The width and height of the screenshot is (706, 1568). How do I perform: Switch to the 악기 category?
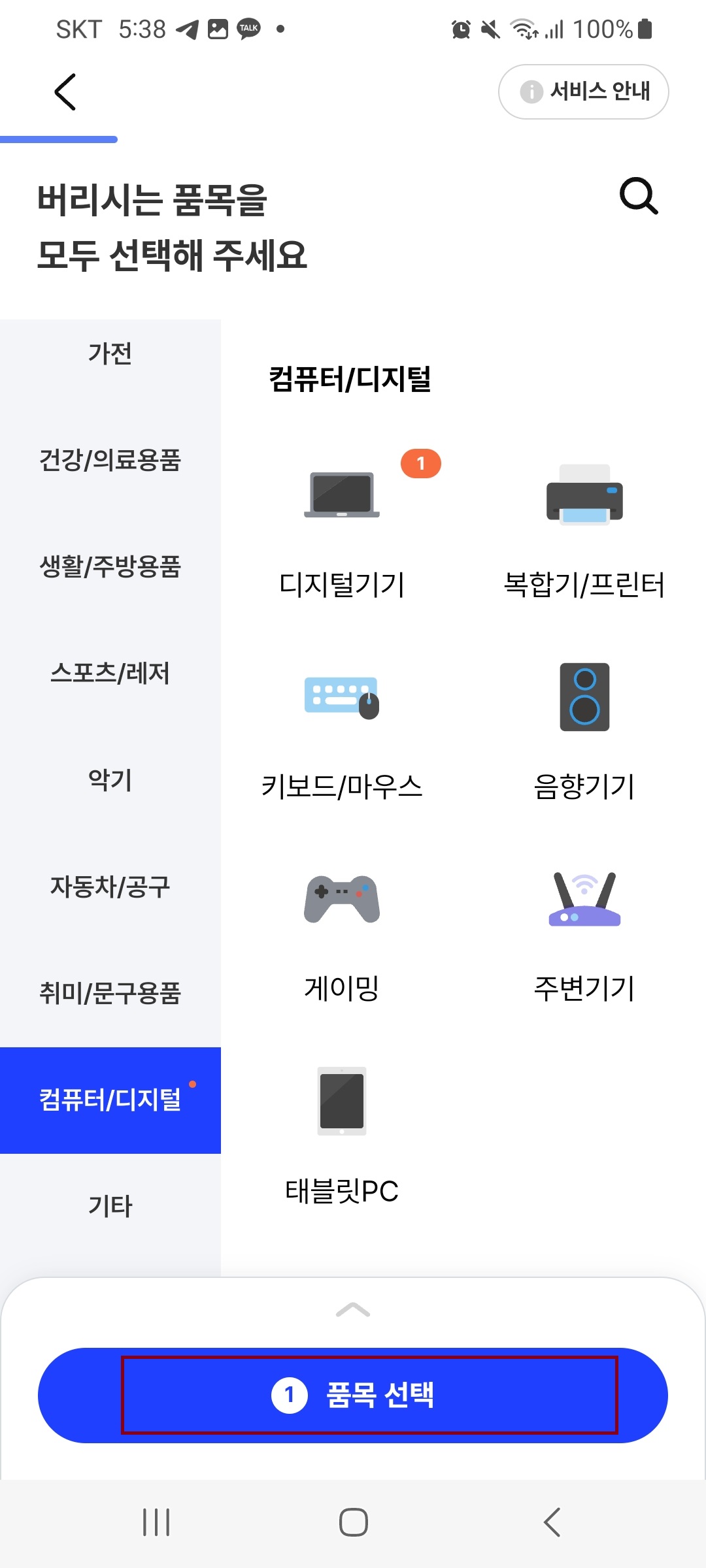pyautogui.click(x=110, y=781)
